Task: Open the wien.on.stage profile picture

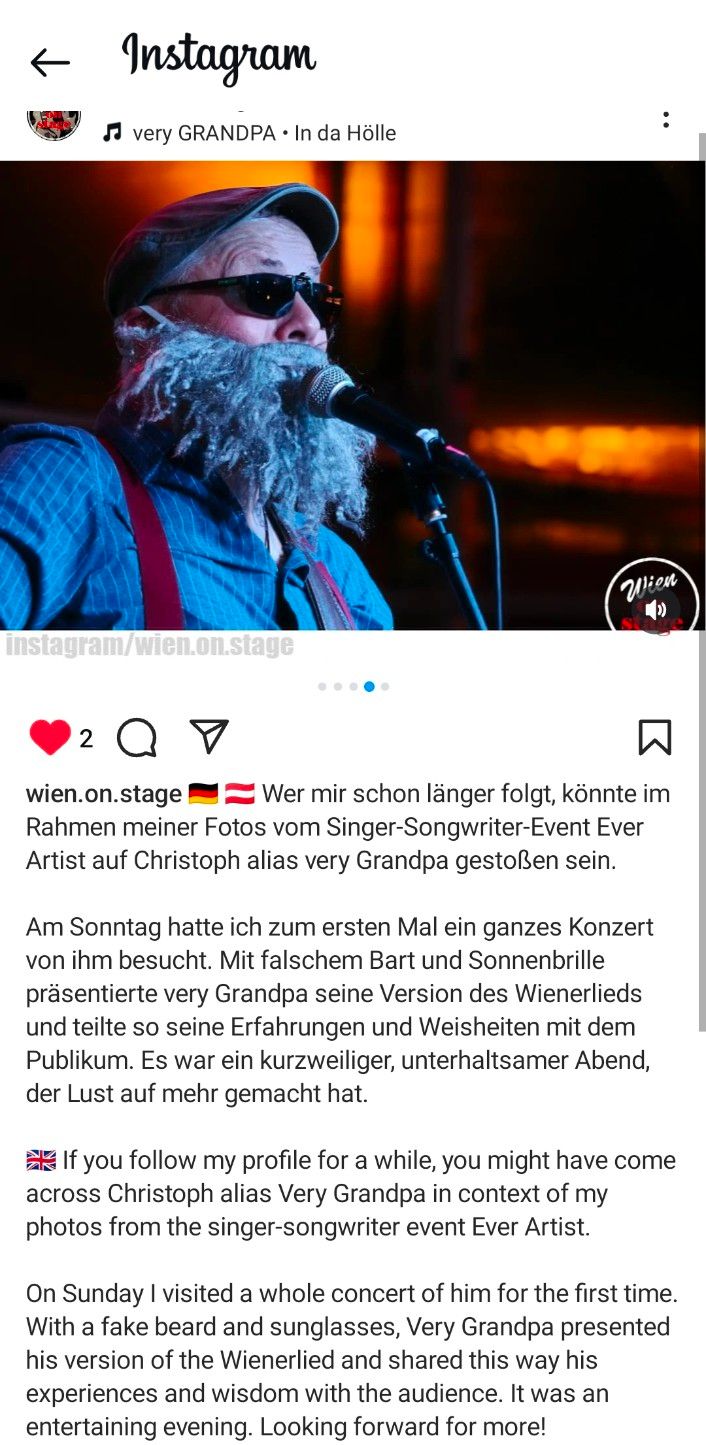Action: 53,125
